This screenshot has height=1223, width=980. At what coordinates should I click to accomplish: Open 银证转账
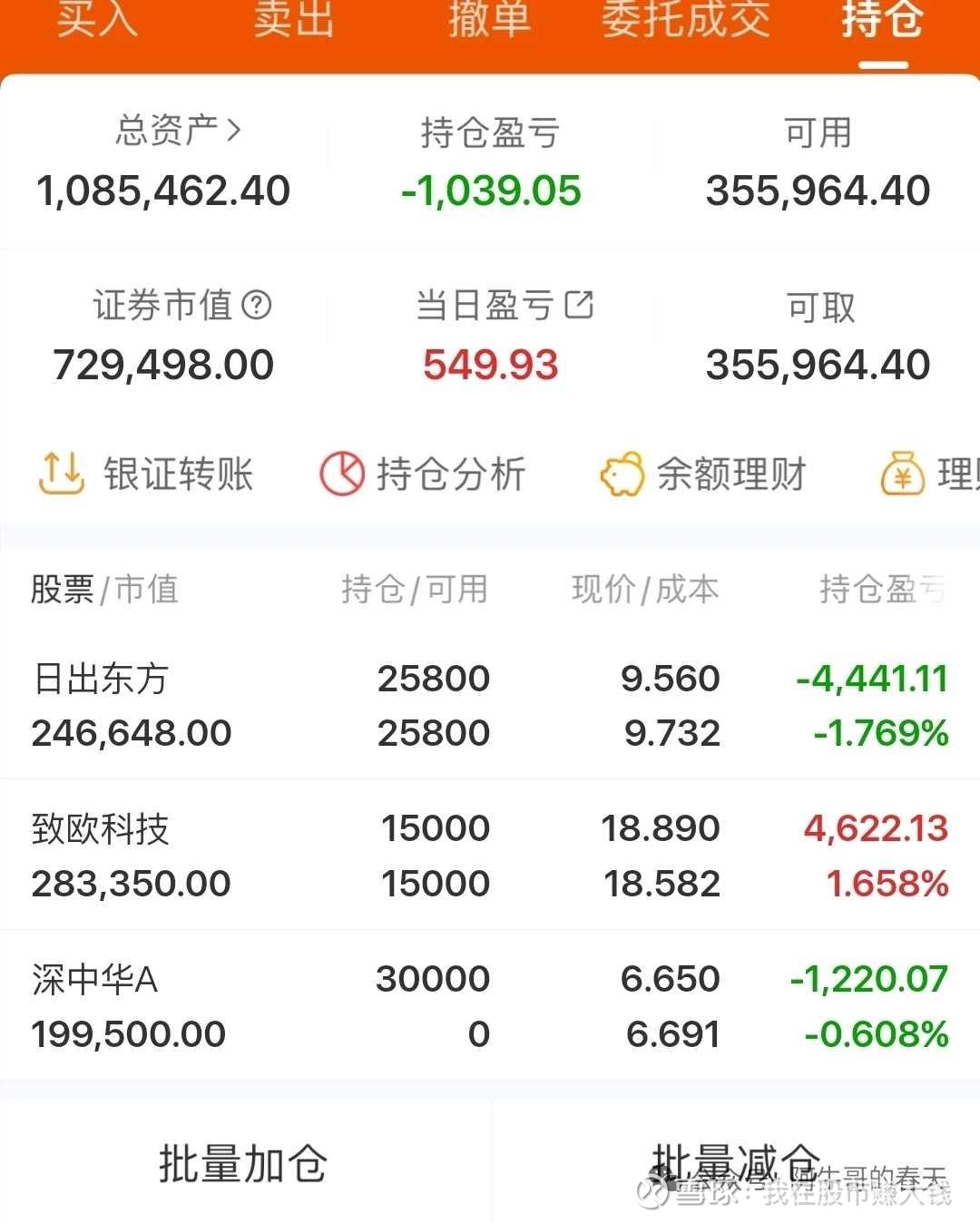click(147, 474)
